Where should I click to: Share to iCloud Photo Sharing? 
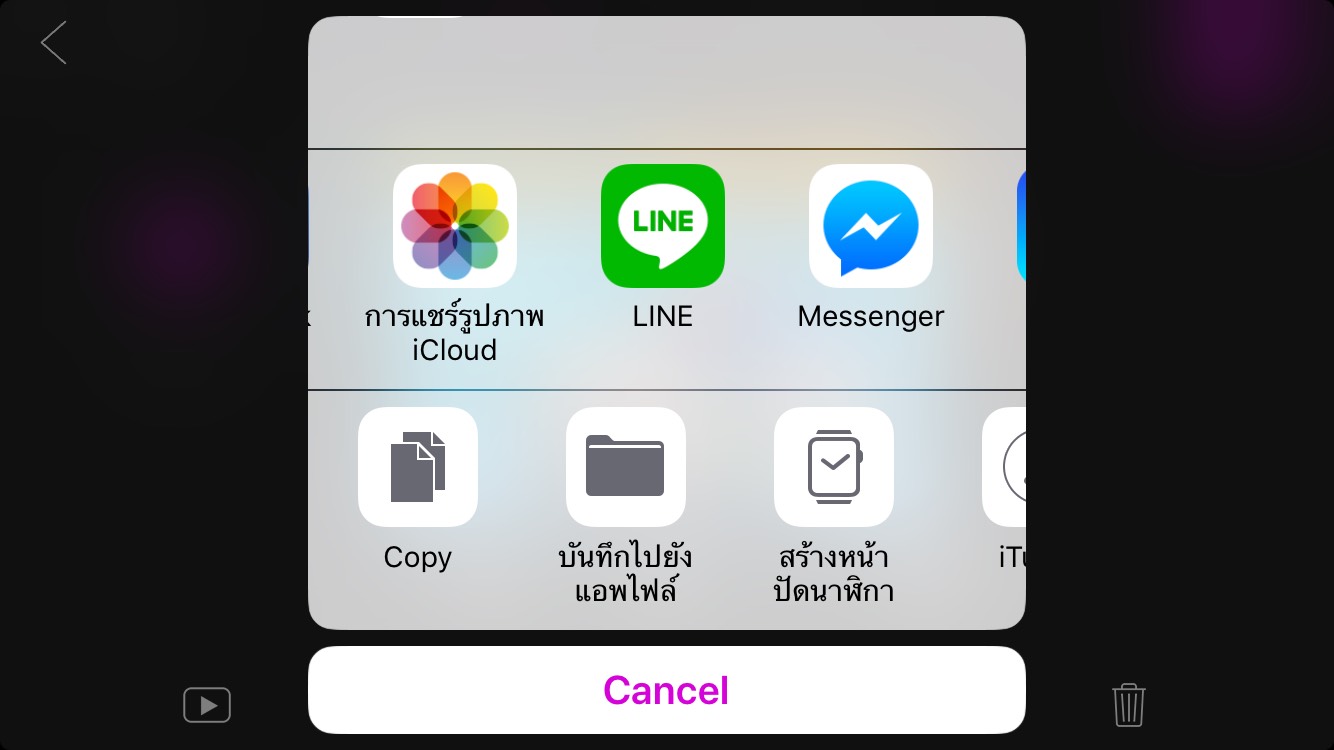455,226
